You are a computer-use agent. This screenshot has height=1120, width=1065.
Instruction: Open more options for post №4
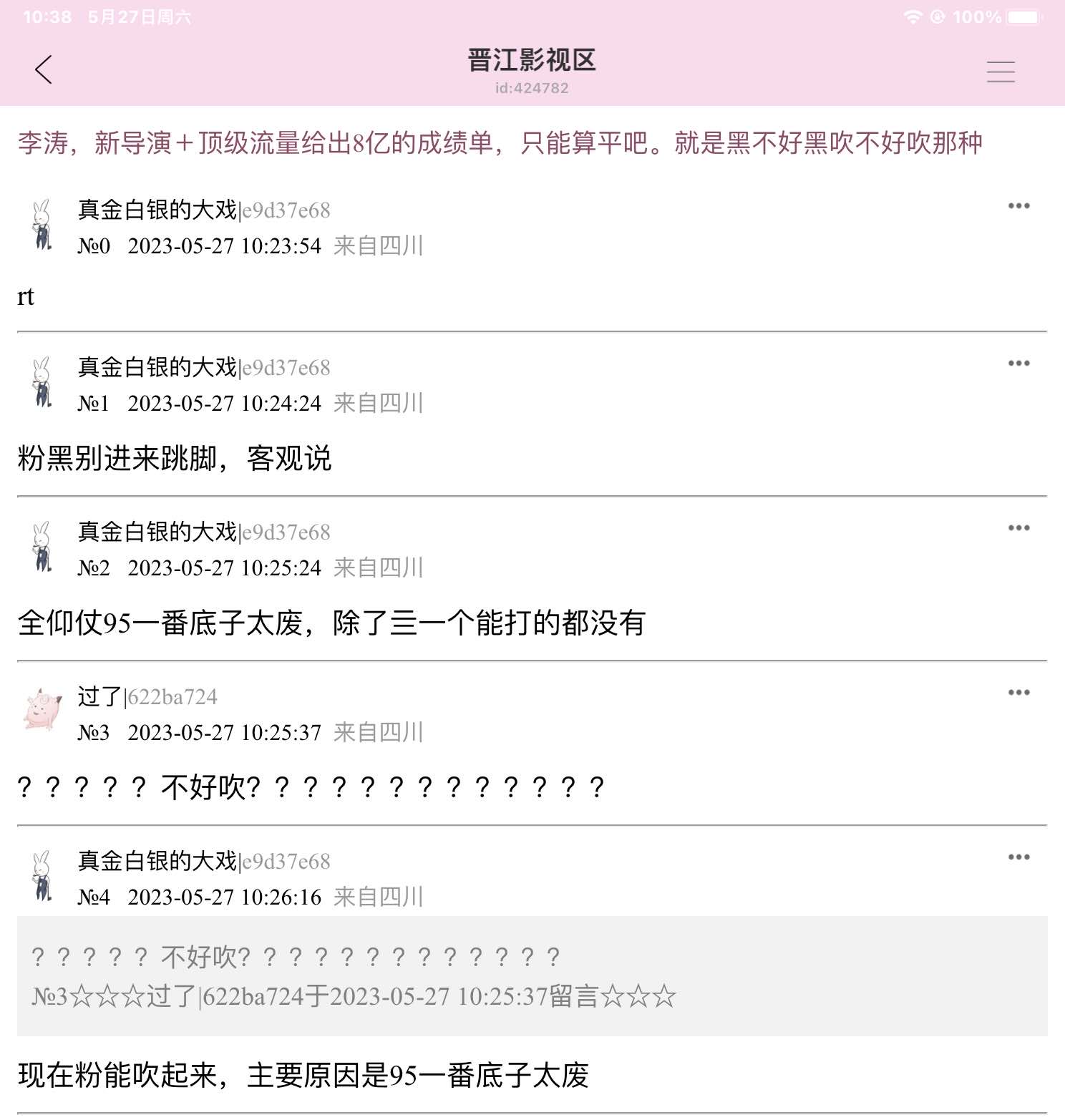coord(1018,857)
